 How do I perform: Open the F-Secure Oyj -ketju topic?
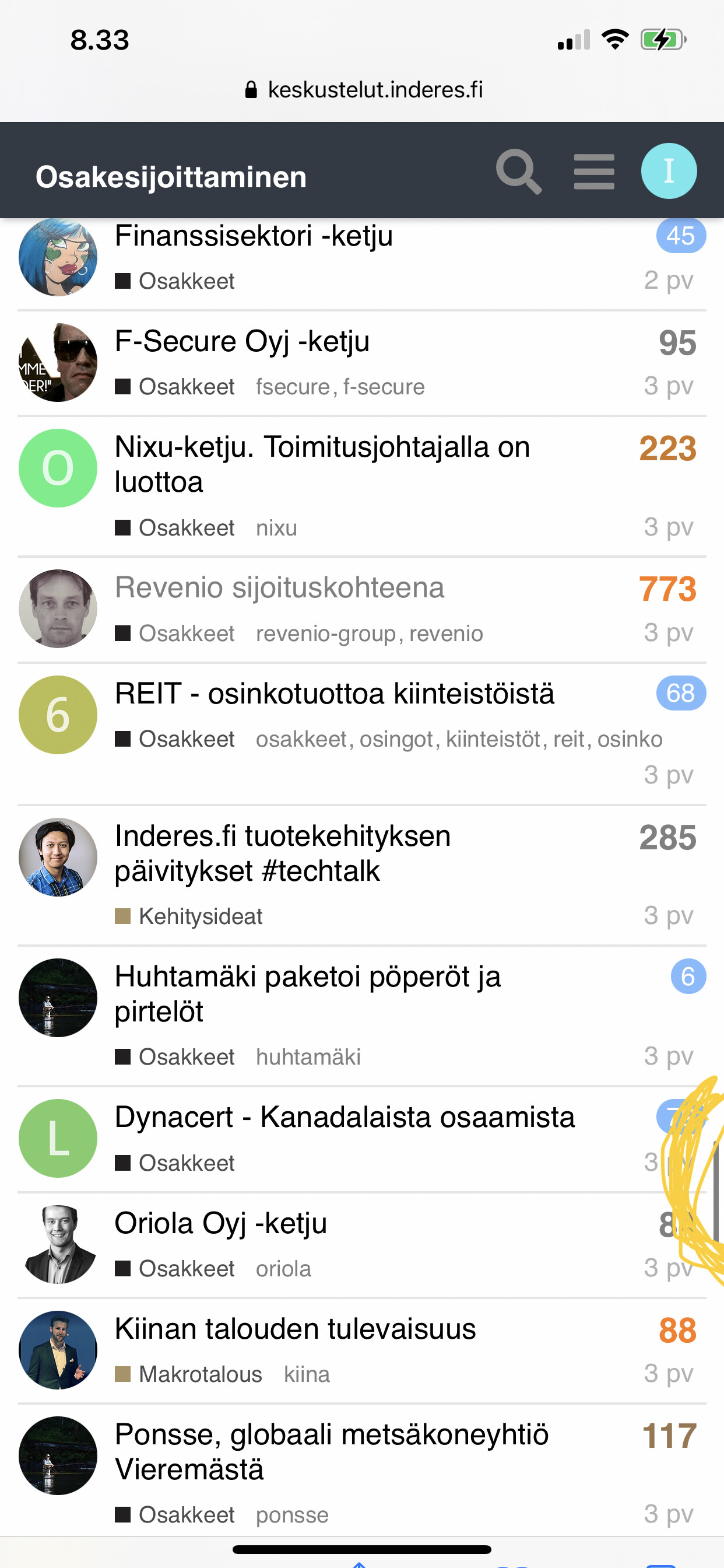point(242,341)
